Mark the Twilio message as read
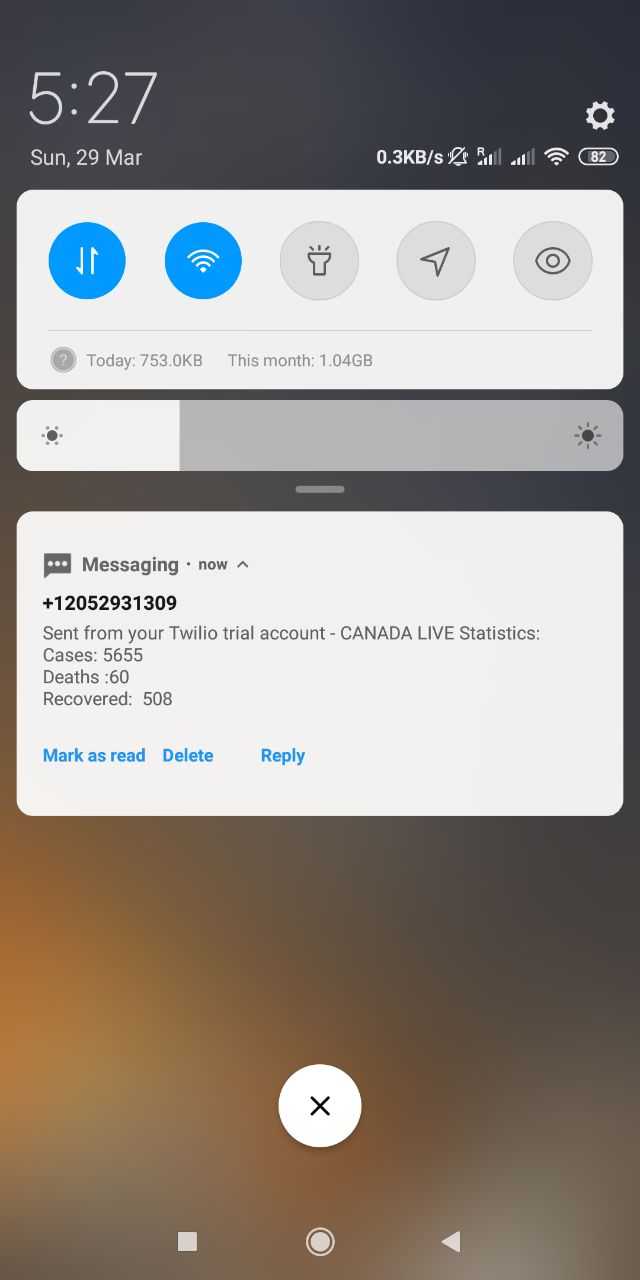The height and width of the screenshot is (1280, 640). 94,755
